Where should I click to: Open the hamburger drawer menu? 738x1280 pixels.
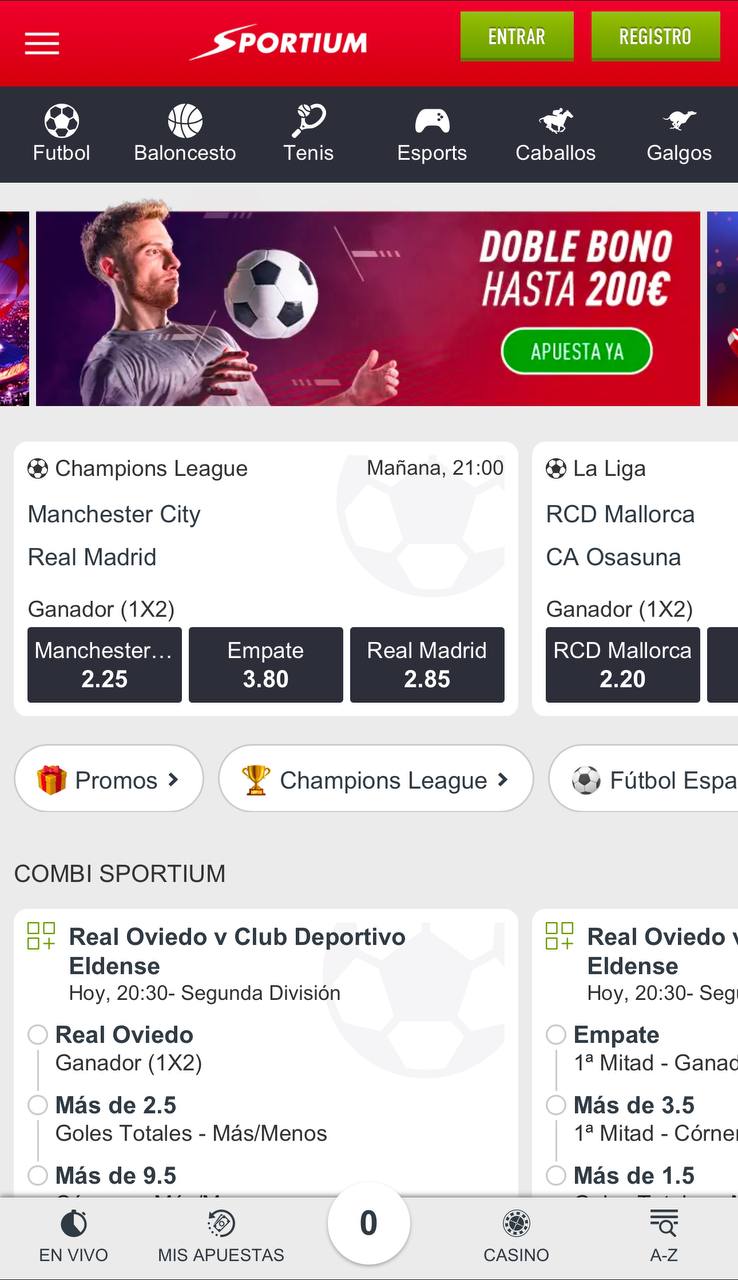tap(42, 43)
